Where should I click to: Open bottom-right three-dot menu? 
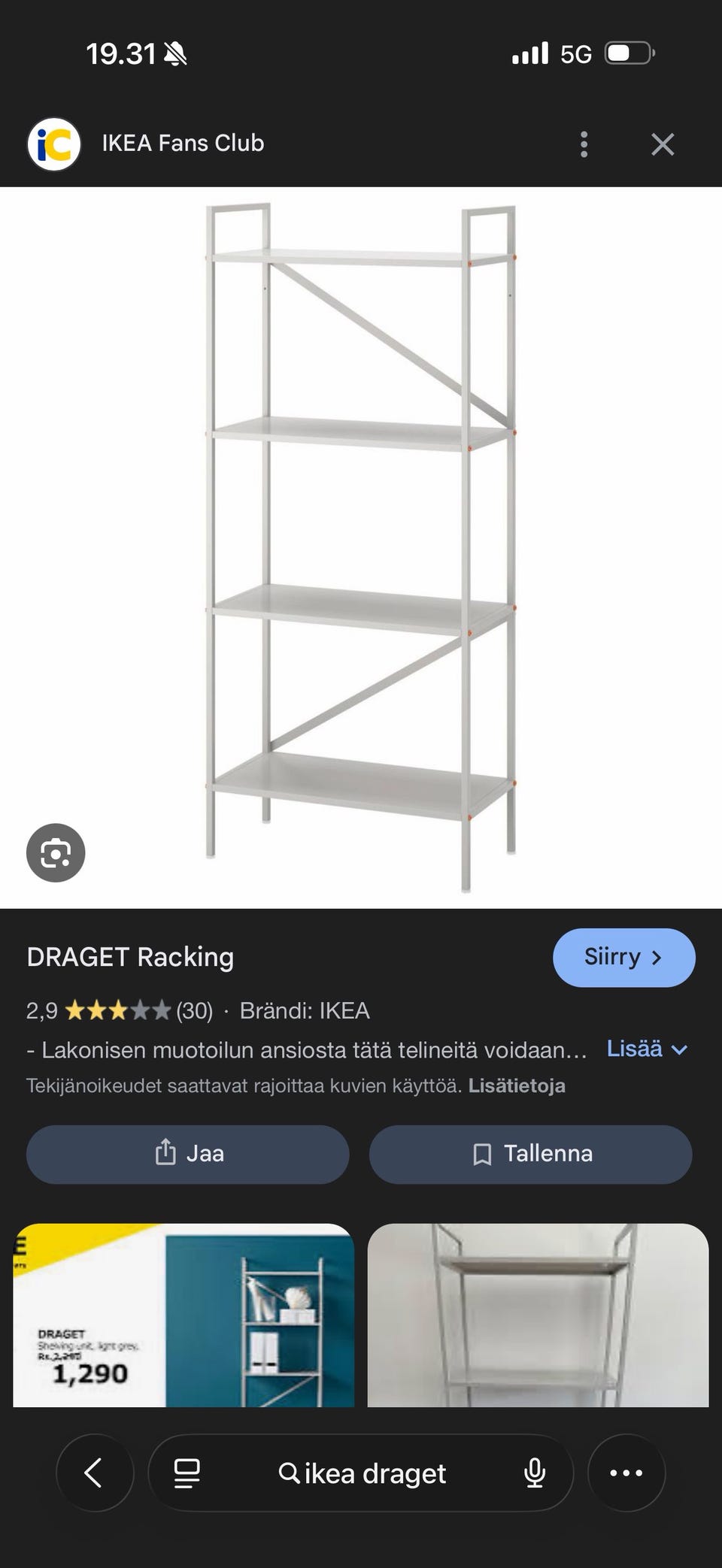click(x=626, y=1473)
